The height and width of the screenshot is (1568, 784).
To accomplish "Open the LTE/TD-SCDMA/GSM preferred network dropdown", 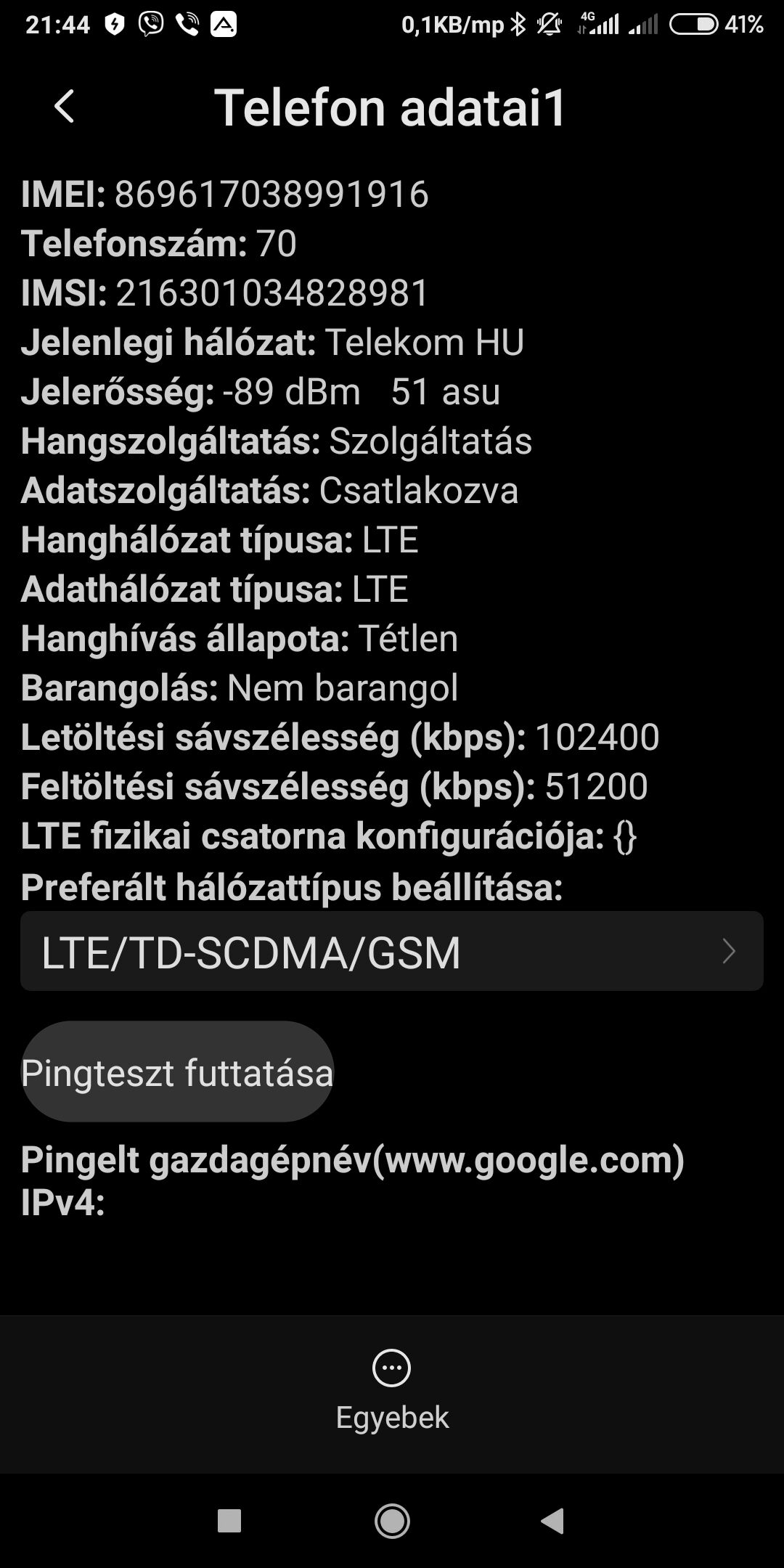I will click(392, 952).
